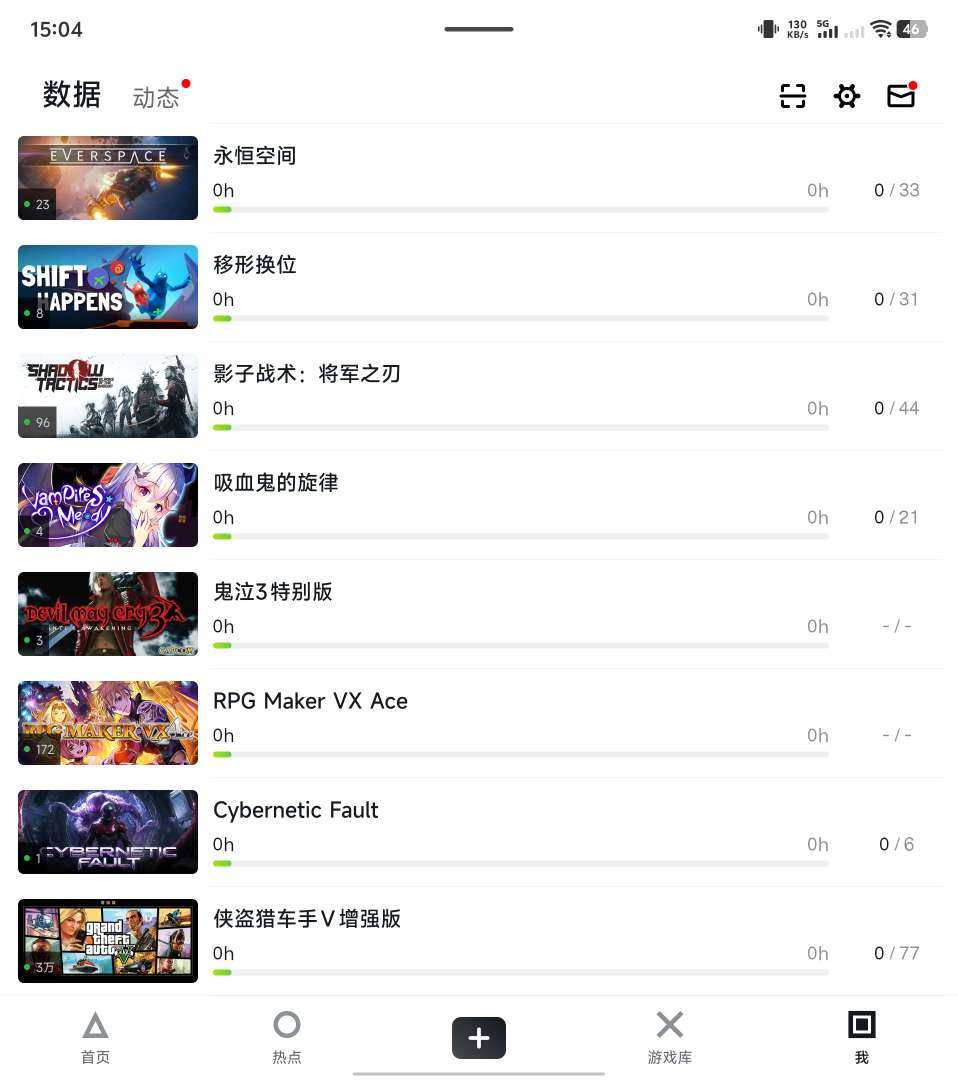
Task: Tap the playtime progress bar of 鬼泣3特别版
Action: [520, 645]
